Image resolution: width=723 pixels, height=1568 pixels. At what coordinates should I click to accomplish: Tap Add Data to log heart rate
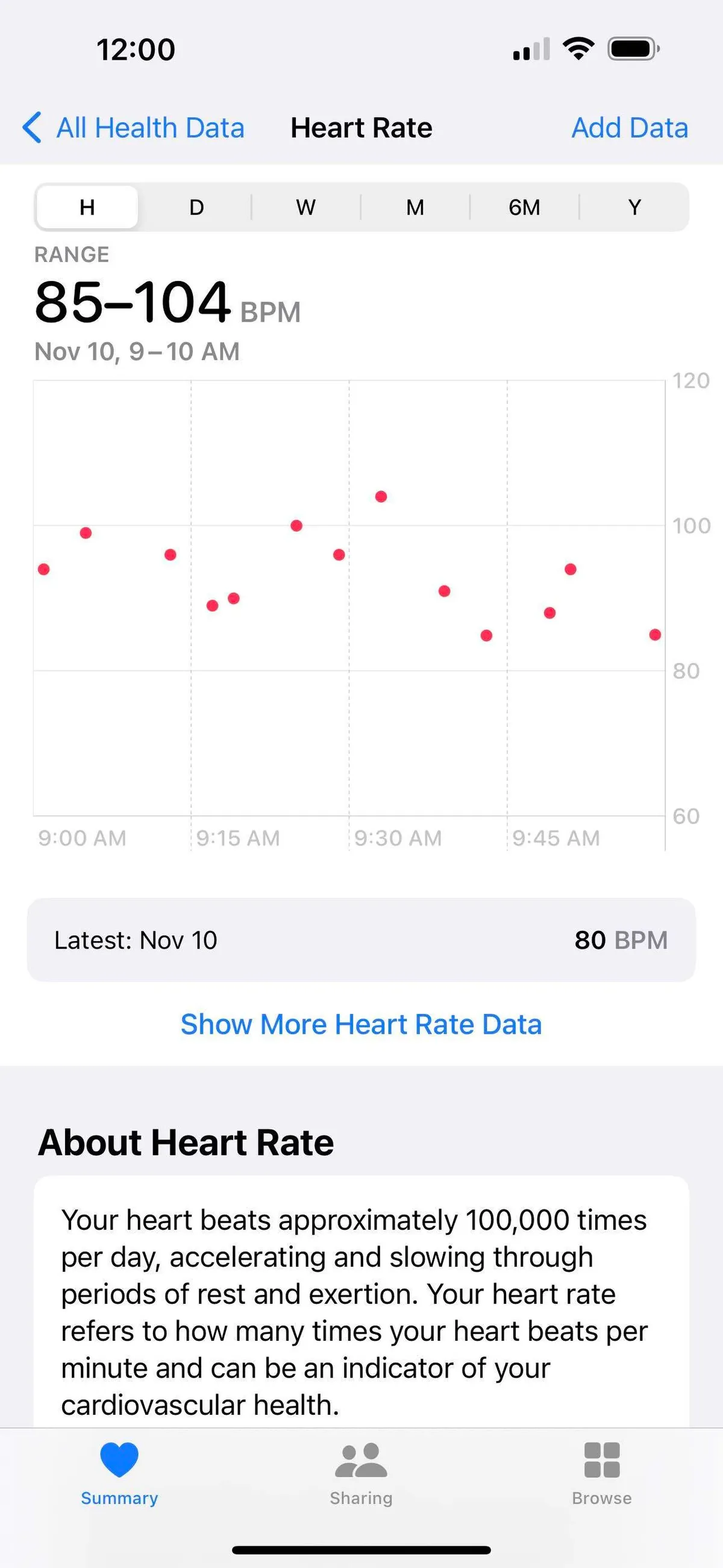click(x=629, y=128)
